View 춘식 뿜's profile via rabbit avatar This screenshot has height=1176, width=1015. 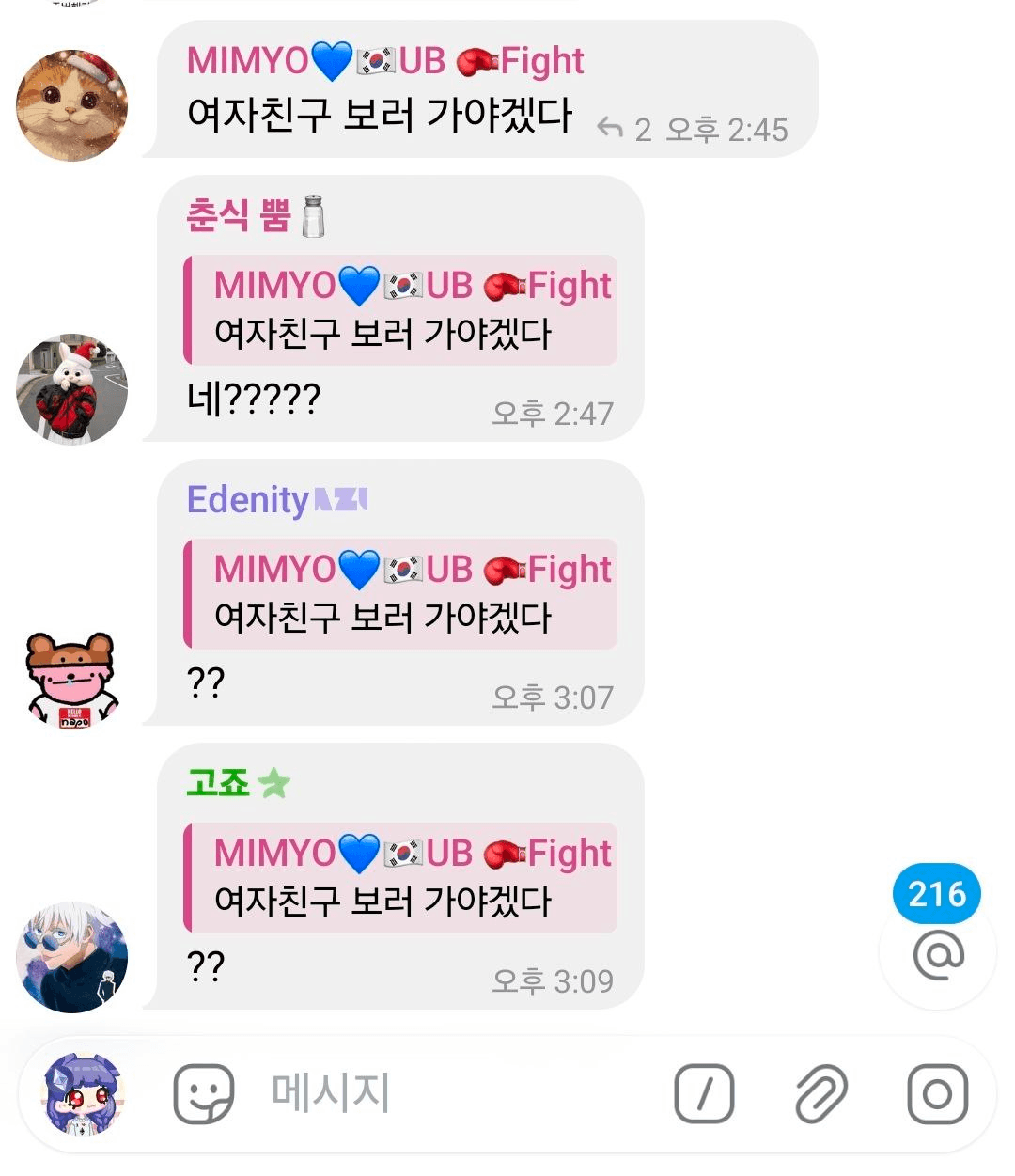click(x=71, y=388)
